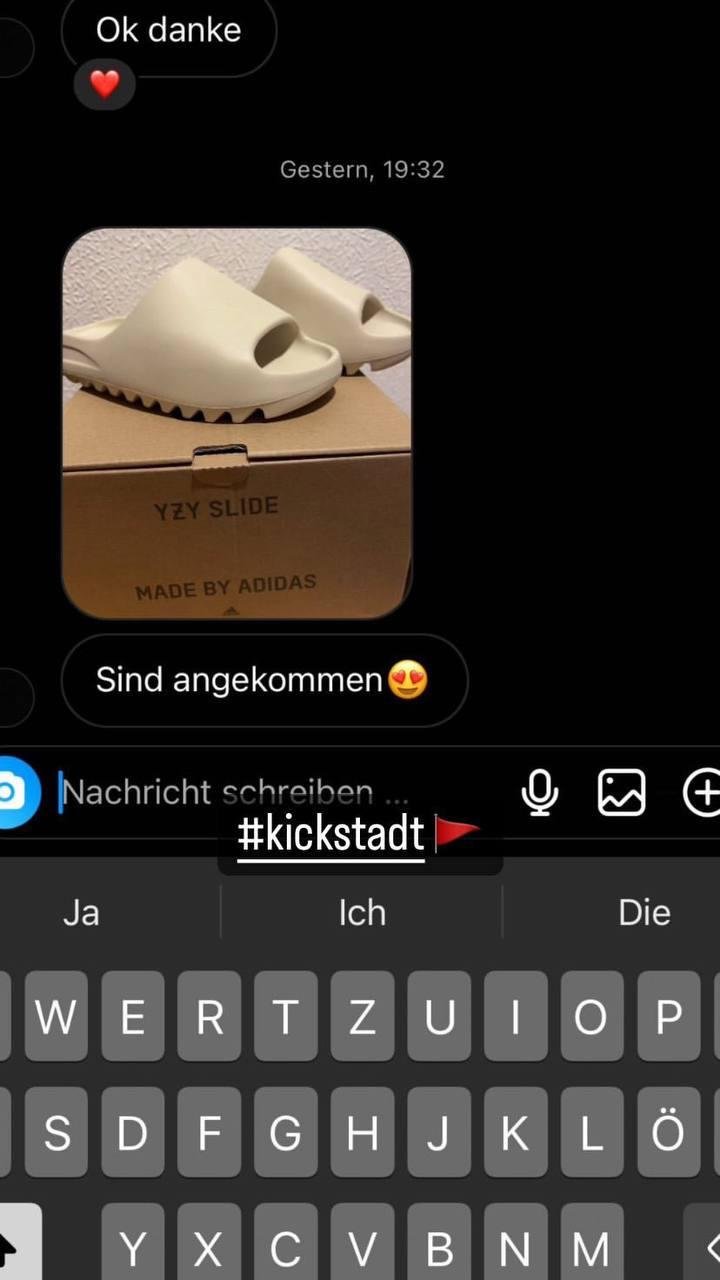Insert the keyboard suggestion Die
The height and width of the screenshot is (1280, 720).
point(644,912)
